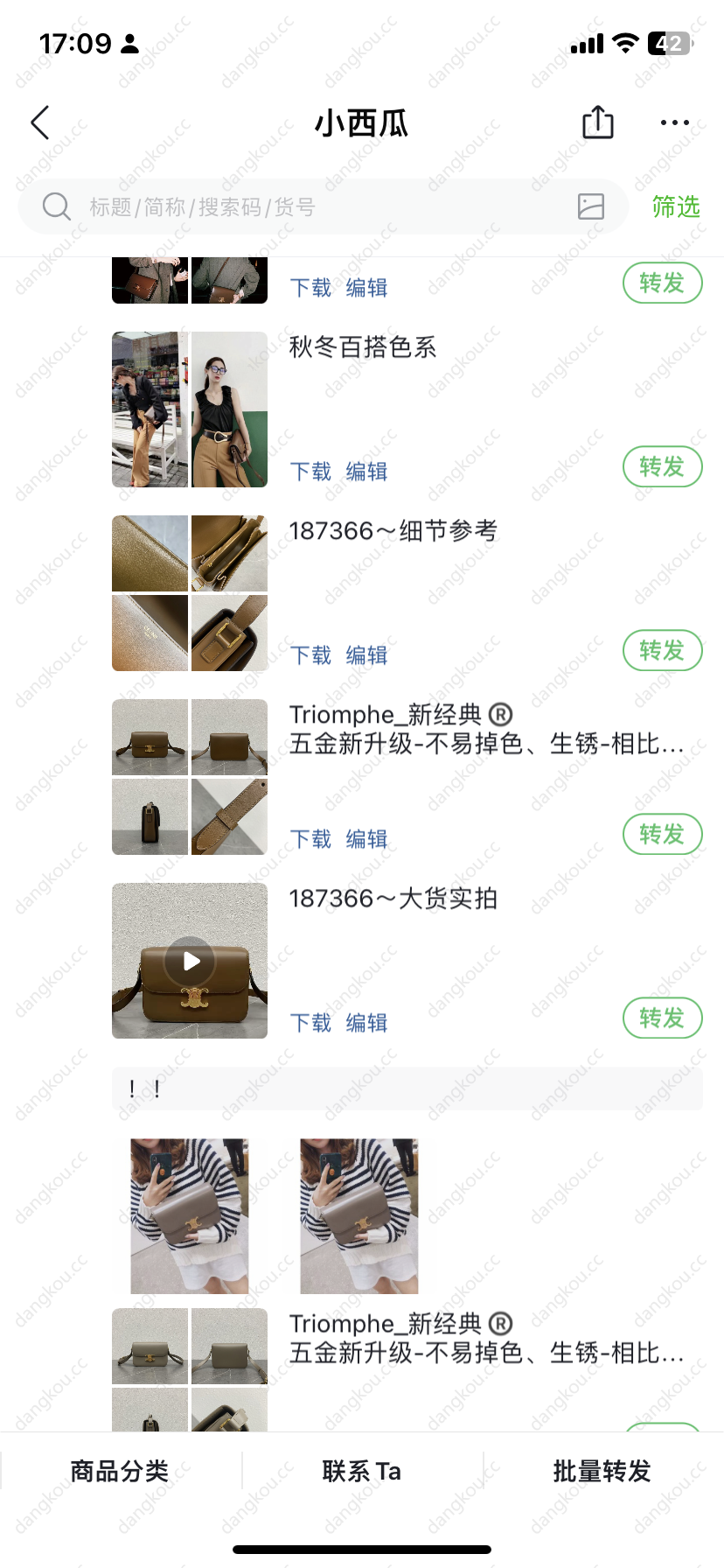
Task: Forward the 187366～大货实拍 item
Action: coord(662,1018)
